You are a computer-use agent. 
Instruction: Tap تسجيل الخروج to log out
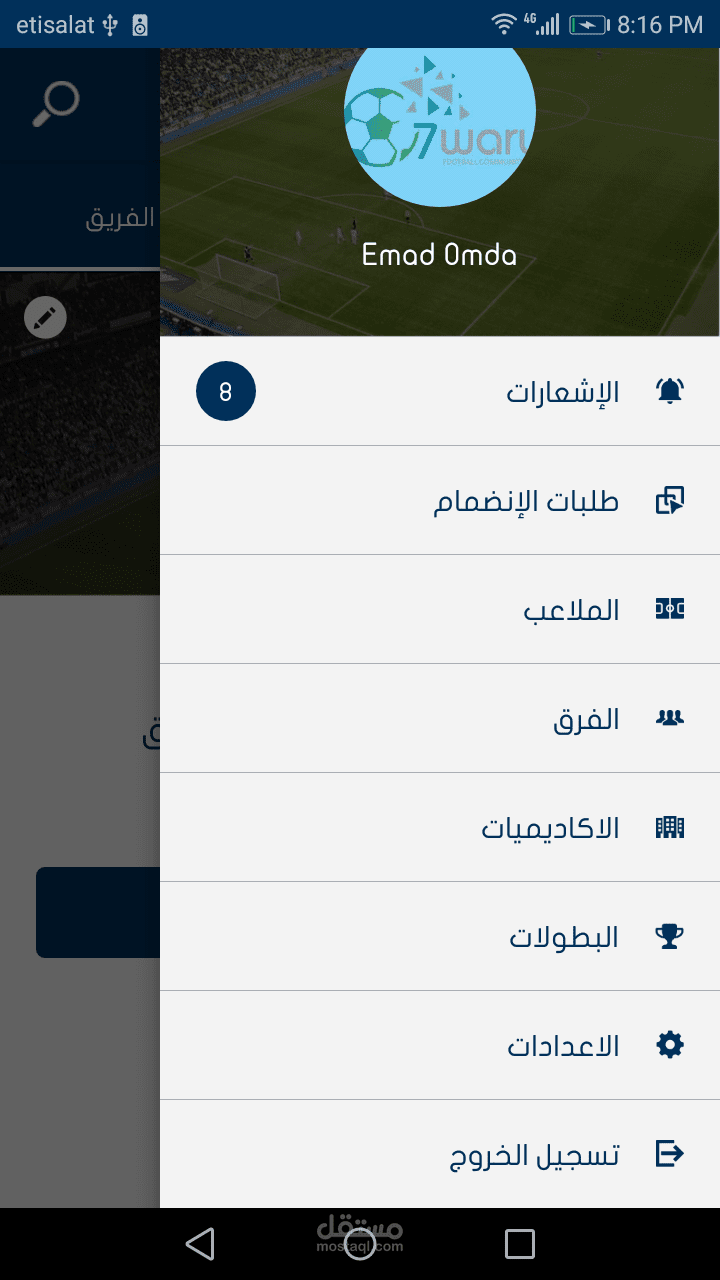tap(440, 1154)
